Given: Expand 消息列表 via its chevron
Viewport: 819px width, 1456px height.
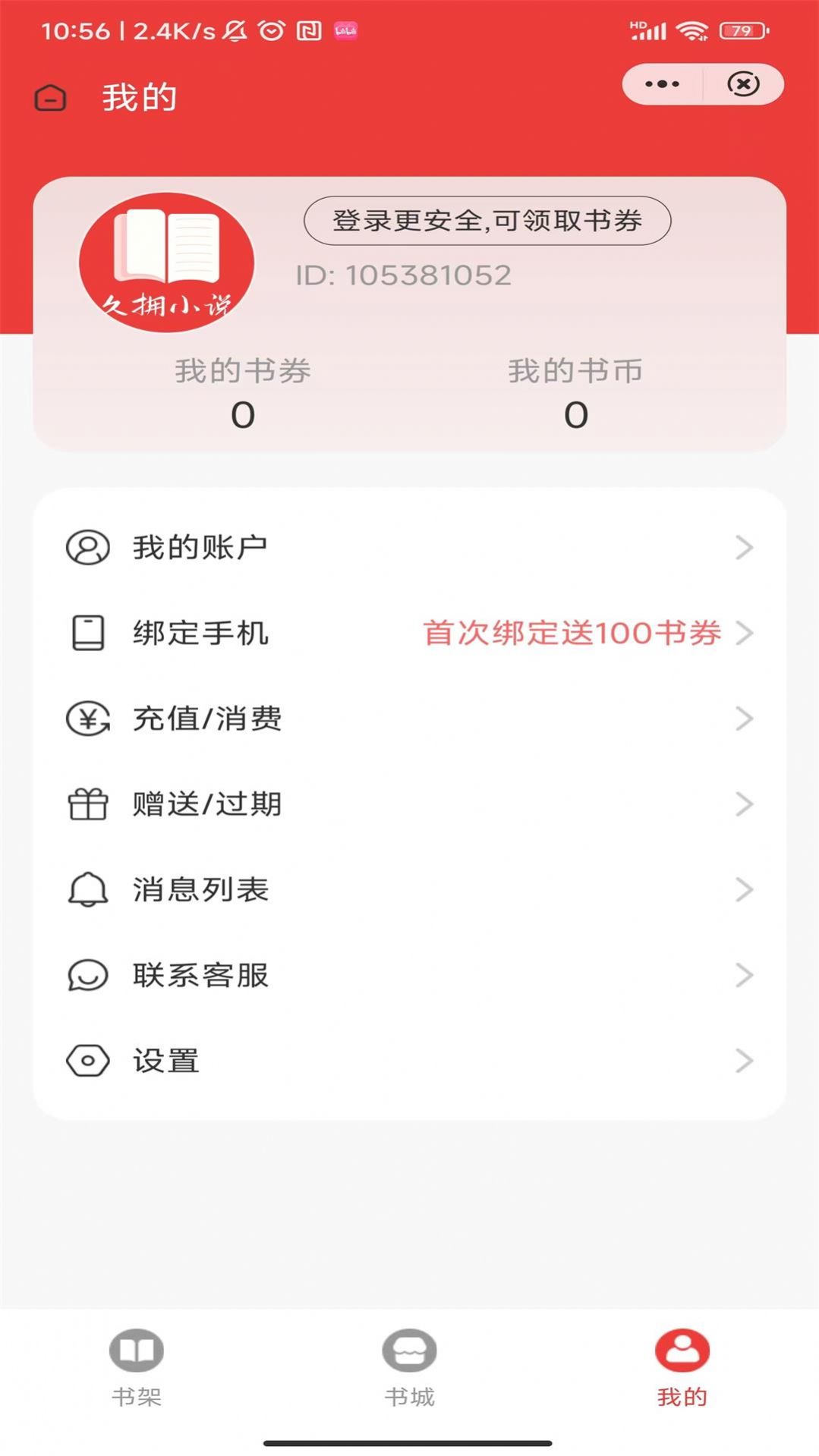Looking at the screenshot, I should (745, 890).
